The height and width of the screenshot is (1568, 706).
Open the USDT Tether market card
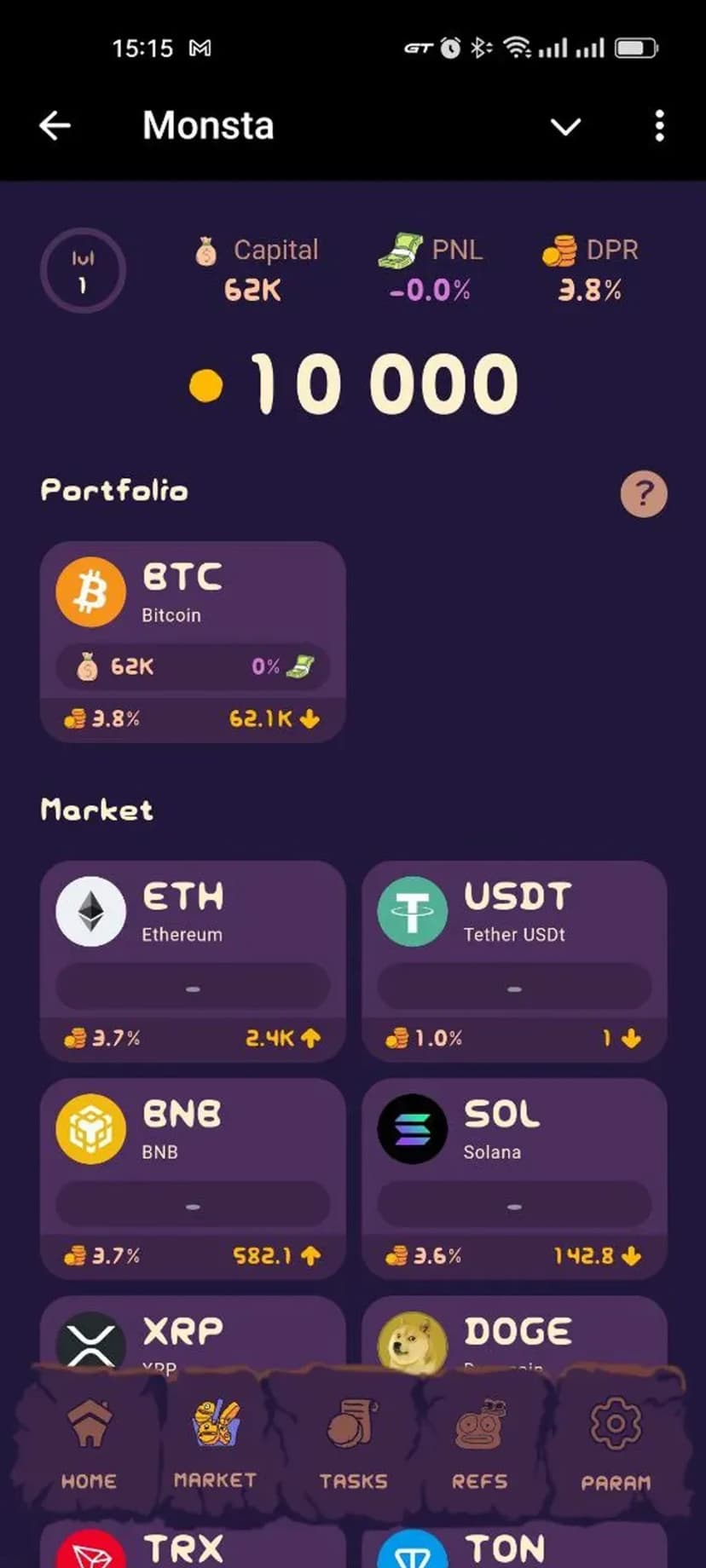click(514, 960)
